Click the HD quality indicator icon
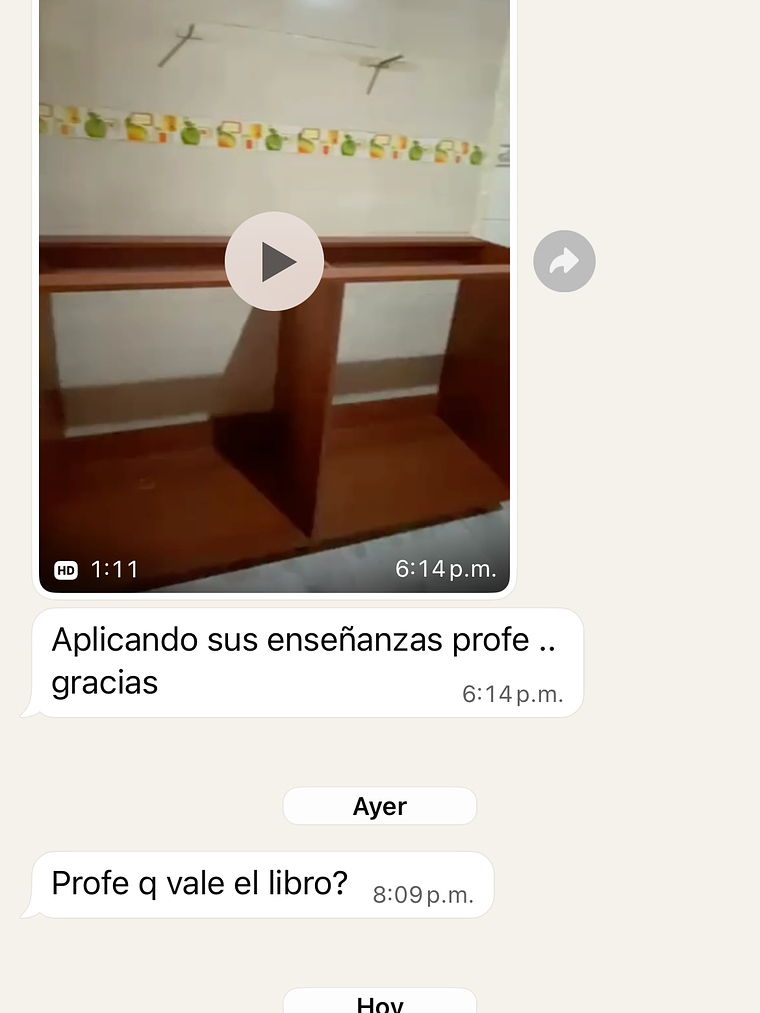This screenshot has width=760, height=1013. pos(66,569)
